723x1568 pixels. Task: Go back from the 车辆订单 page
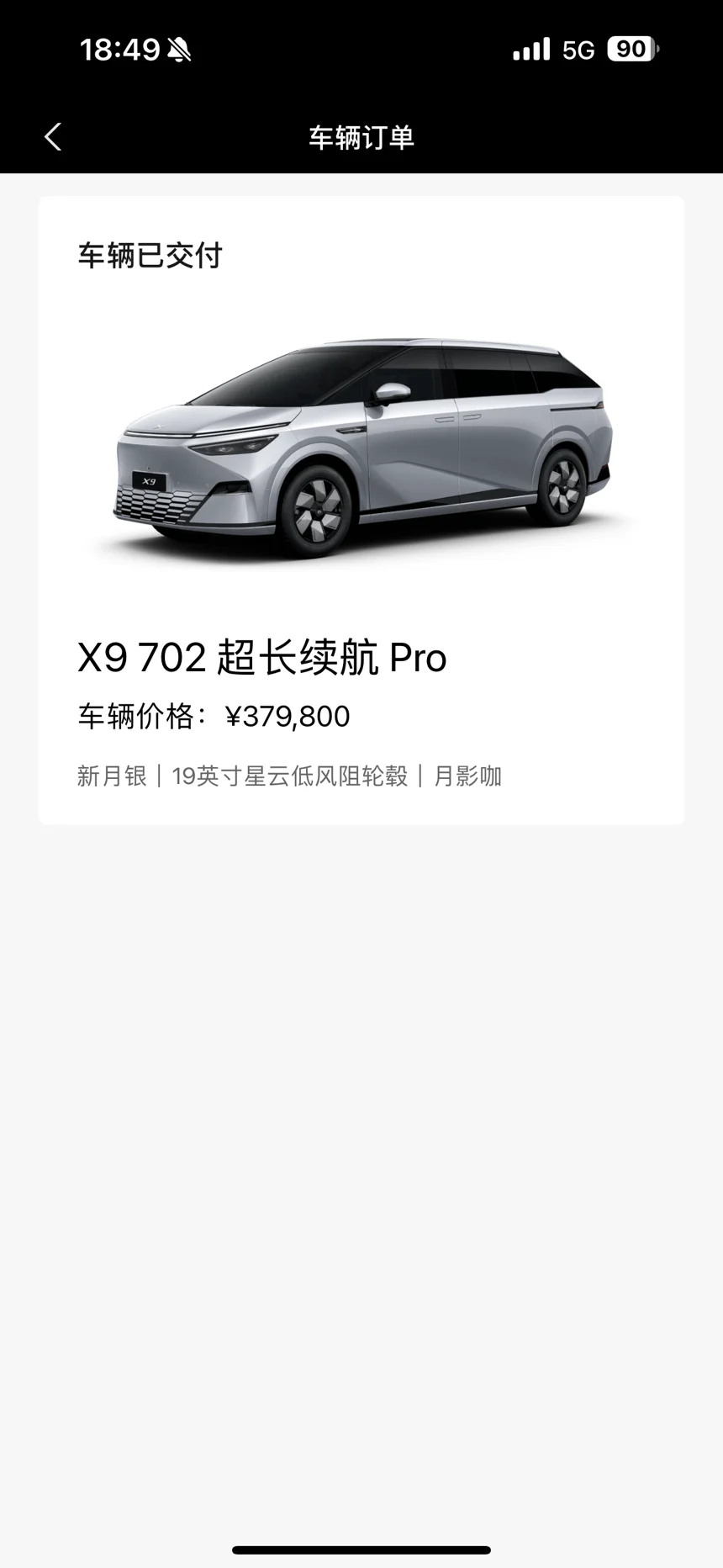point(53,136)
